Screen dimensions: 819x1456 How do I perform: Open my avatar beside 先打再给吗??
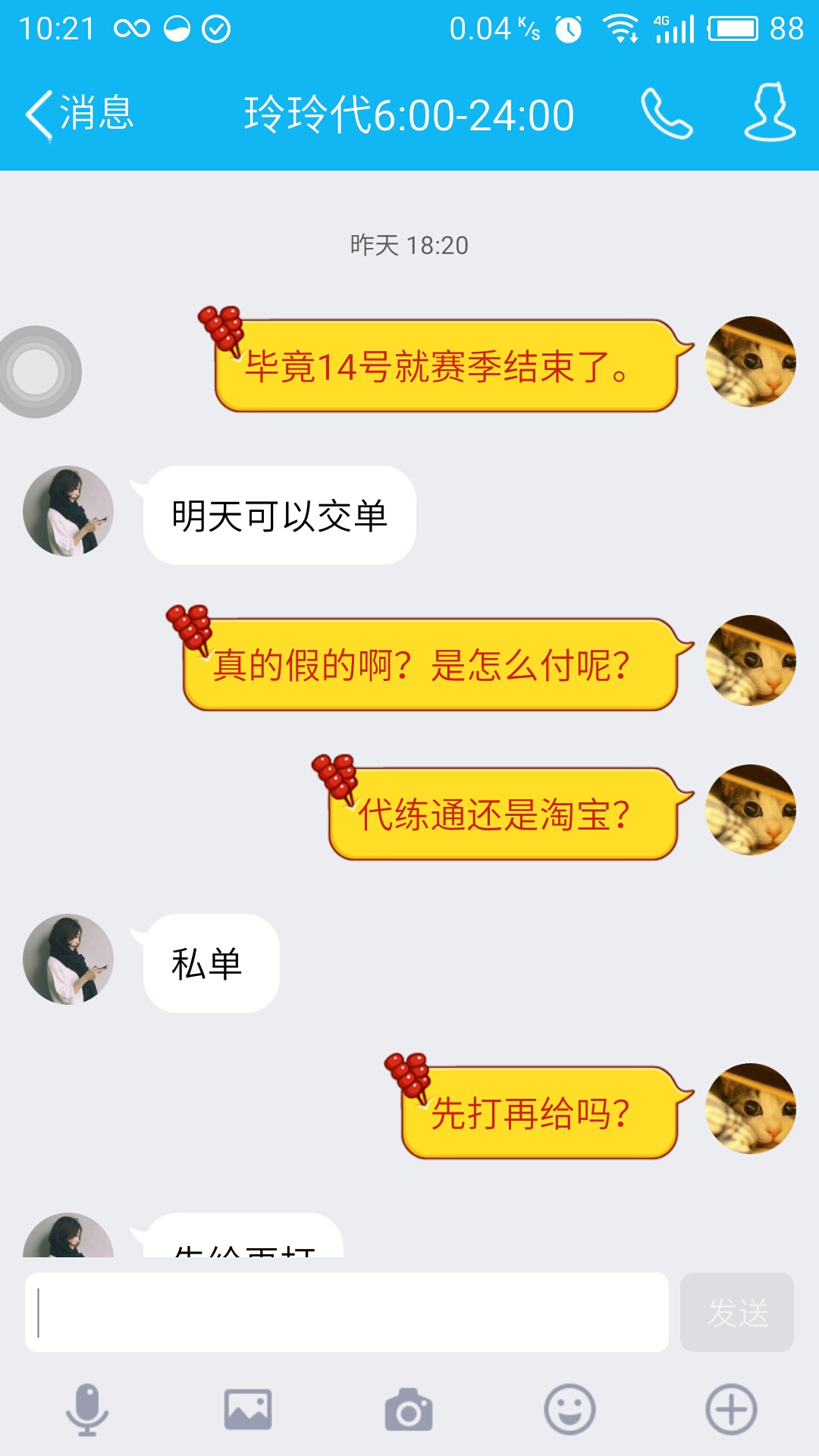click(751, 1109)
